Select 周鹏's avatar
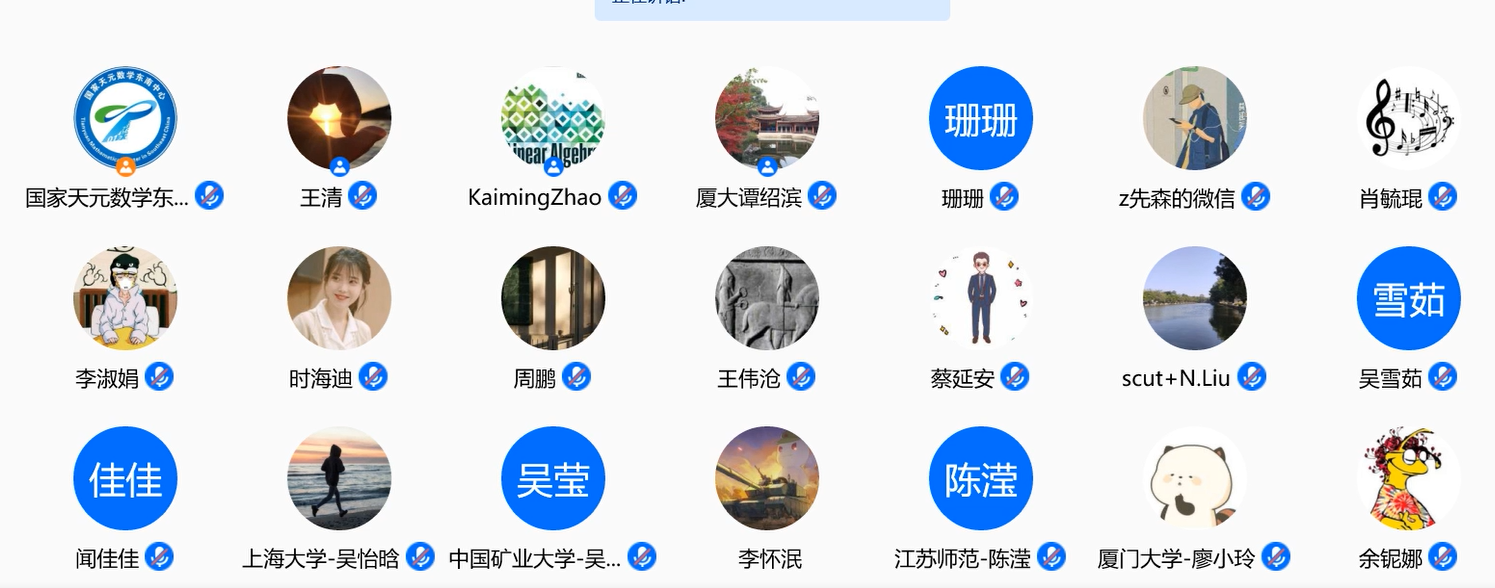Image resolution: width=1495 pixels, height=588 pixels. coord(553,298)
